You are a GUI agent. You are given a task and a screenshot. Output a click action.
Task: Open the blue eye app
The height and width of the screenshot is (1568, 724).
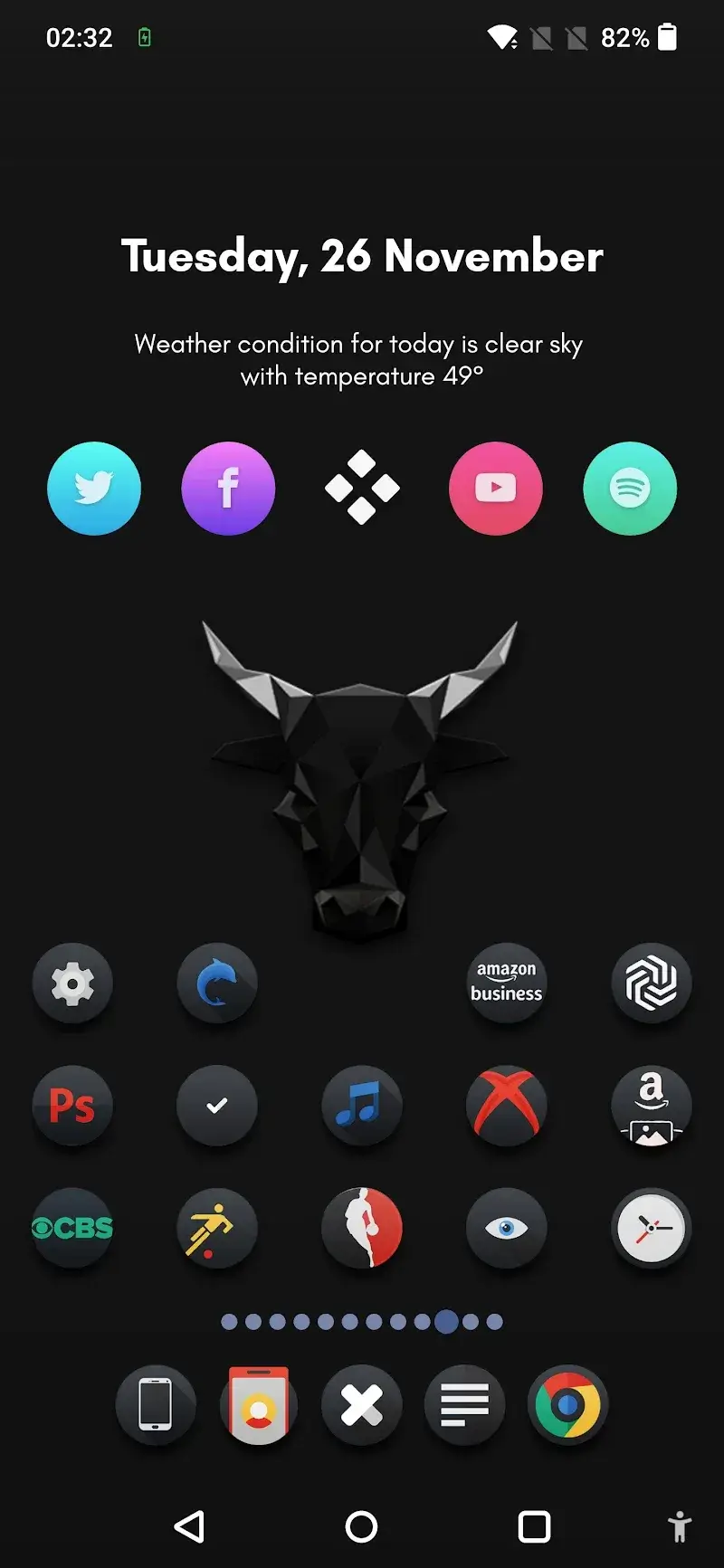point(507,1228)
